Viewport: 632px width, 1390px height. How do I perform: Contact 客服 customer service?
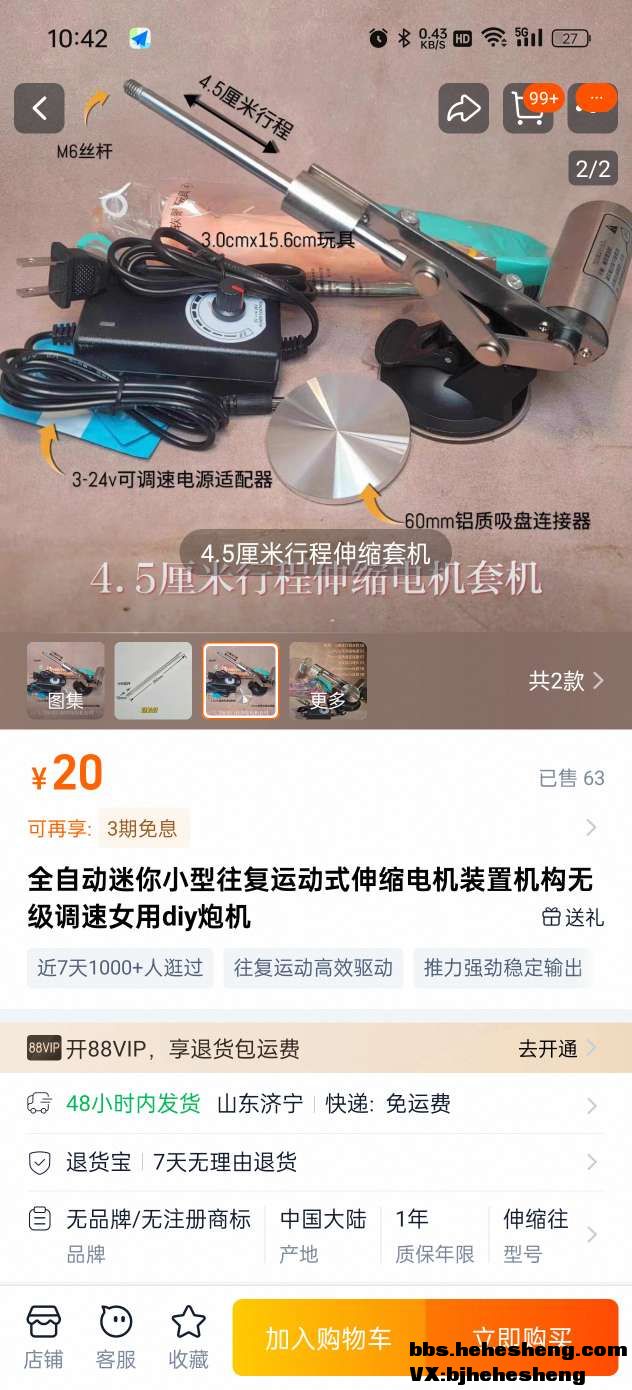[116, 1336]
